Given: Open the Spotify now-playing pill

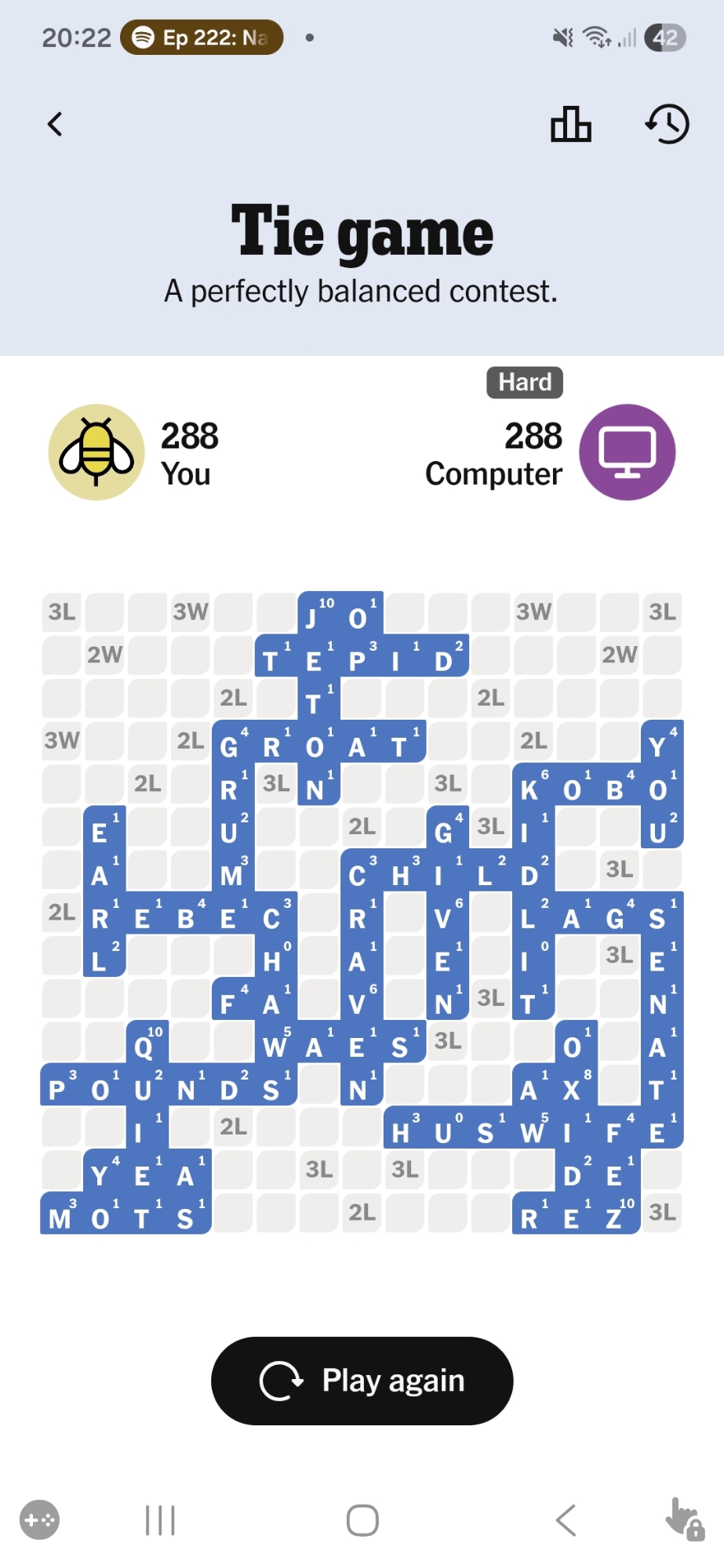Looking at the screenshot, I should 202,38.
